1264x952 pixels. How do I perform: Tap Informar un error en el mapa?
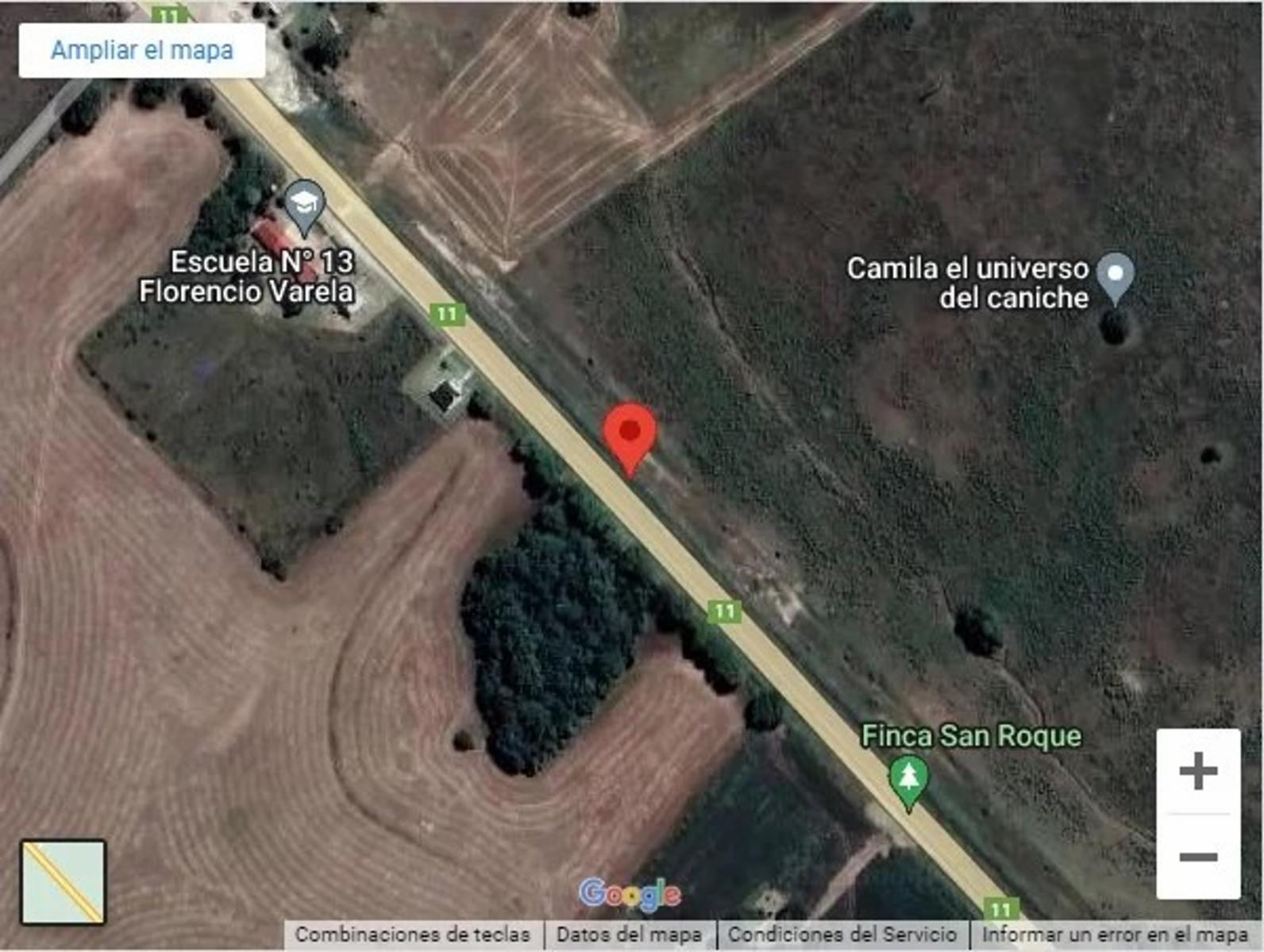[1115, 935]
